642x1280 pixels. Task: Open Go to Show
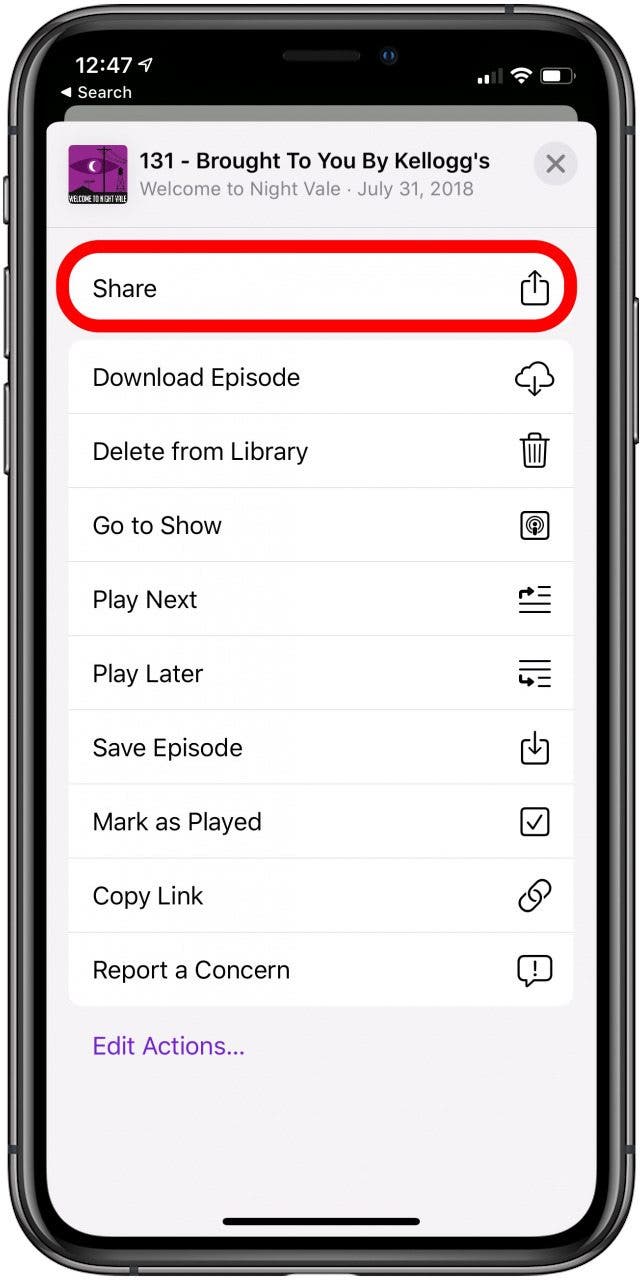[x=321, y=525]
